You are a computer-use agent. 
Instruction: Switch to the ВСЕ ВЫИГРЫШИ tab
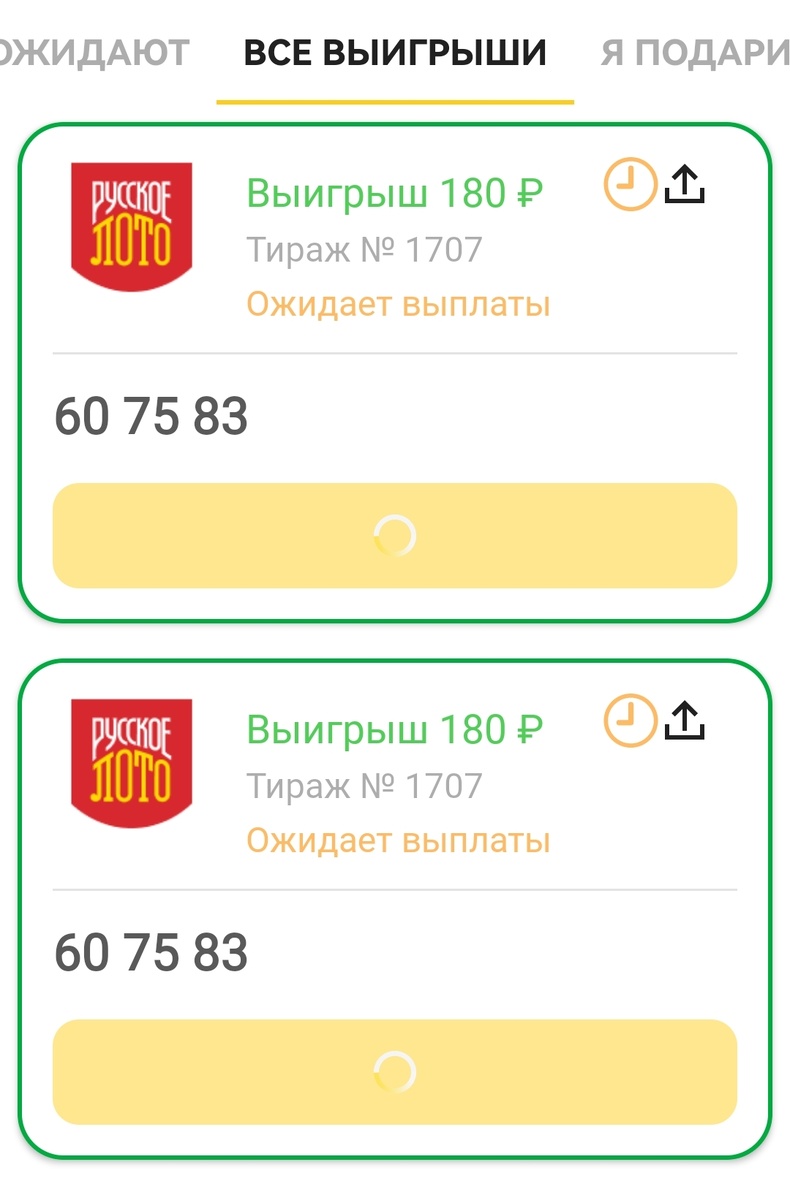396,52
